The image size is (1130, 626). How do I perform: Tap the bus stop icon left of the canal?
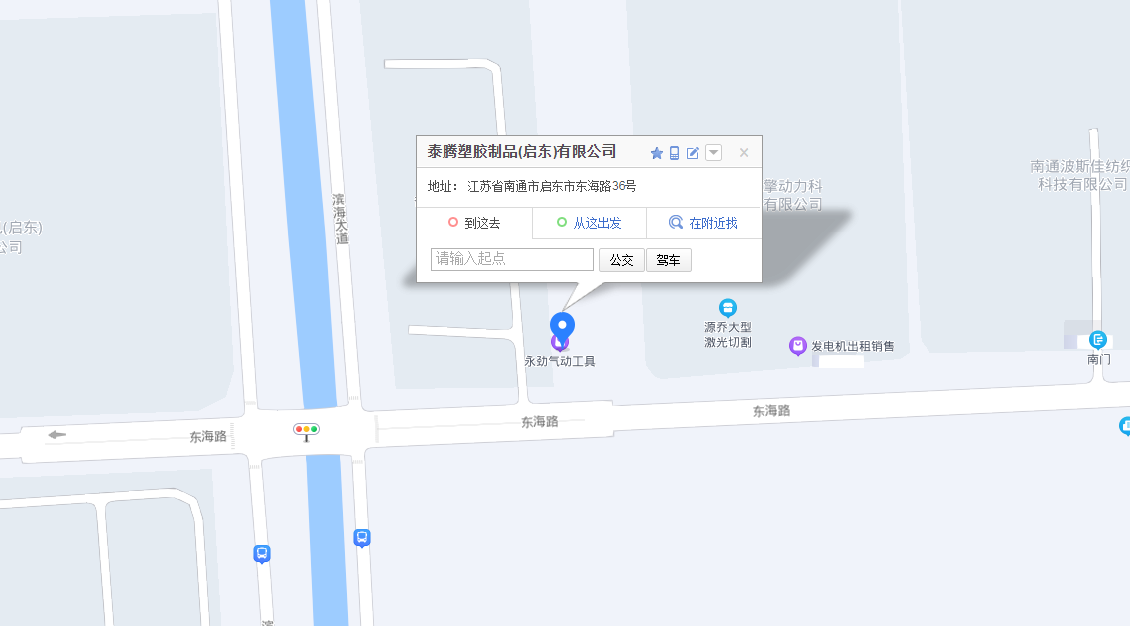(261, 553)
